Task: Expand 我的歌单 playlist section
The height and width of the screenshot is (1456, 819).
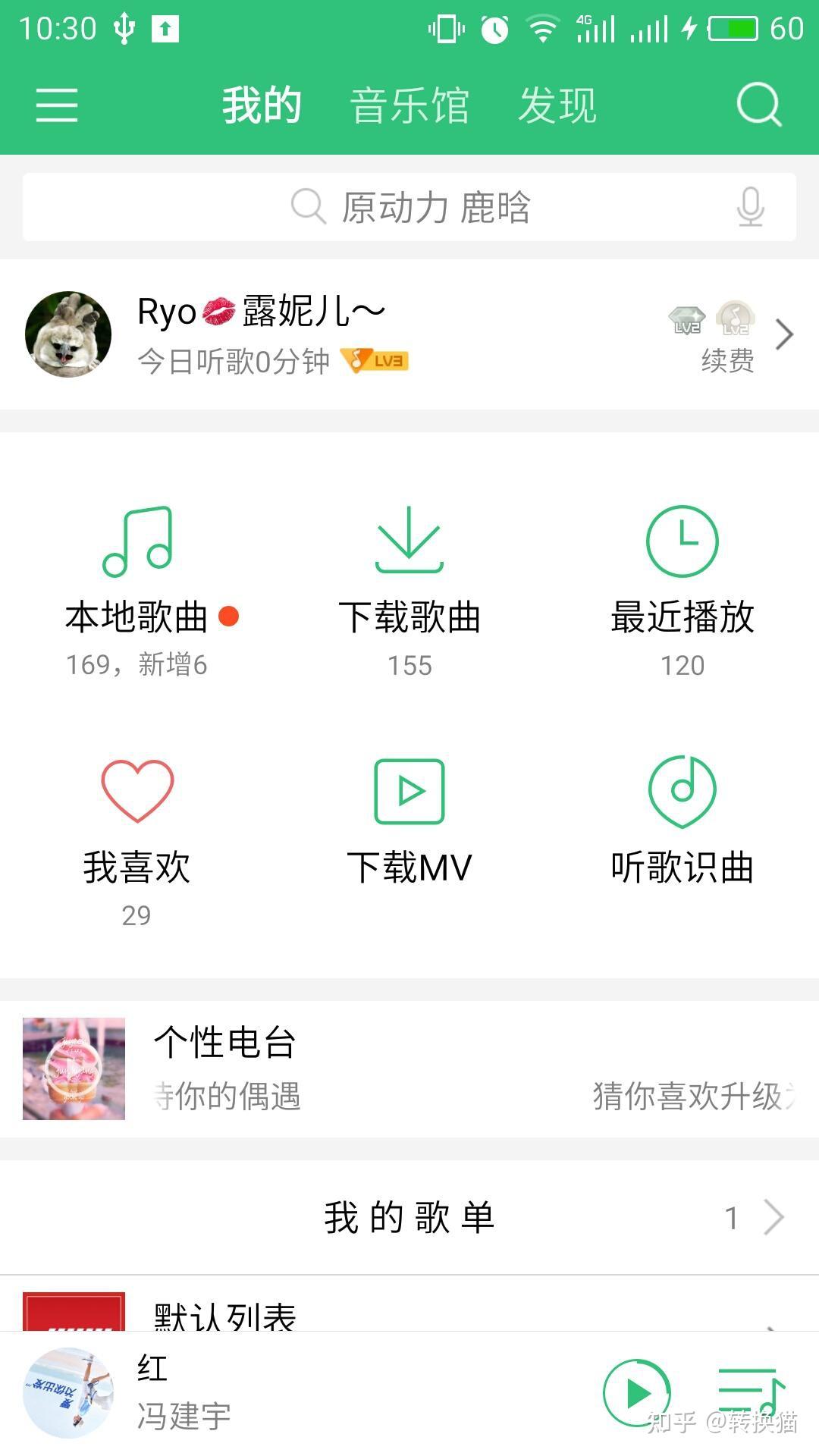Action: click(773, 1218)
